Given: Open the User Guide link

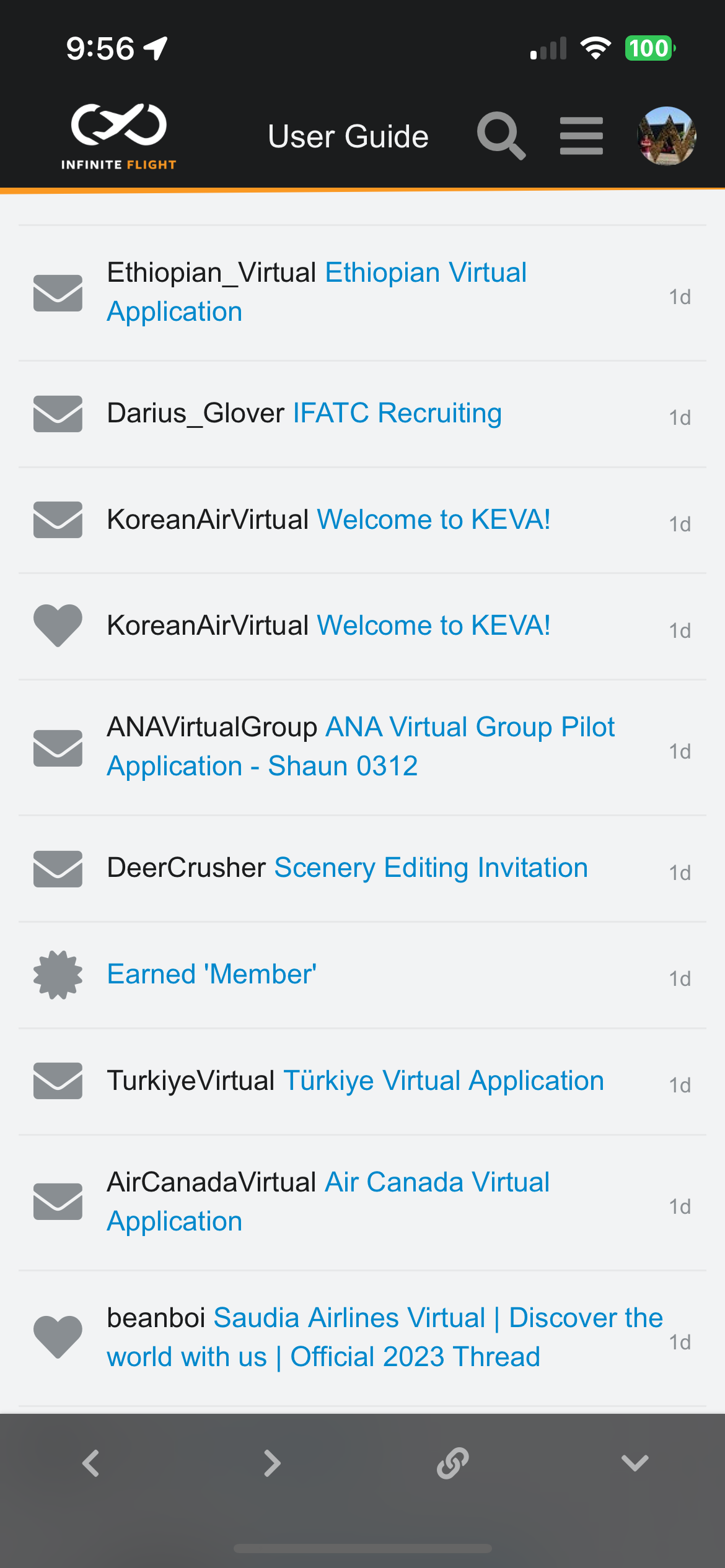Looking at the screenshot, I should click(348, 136).
